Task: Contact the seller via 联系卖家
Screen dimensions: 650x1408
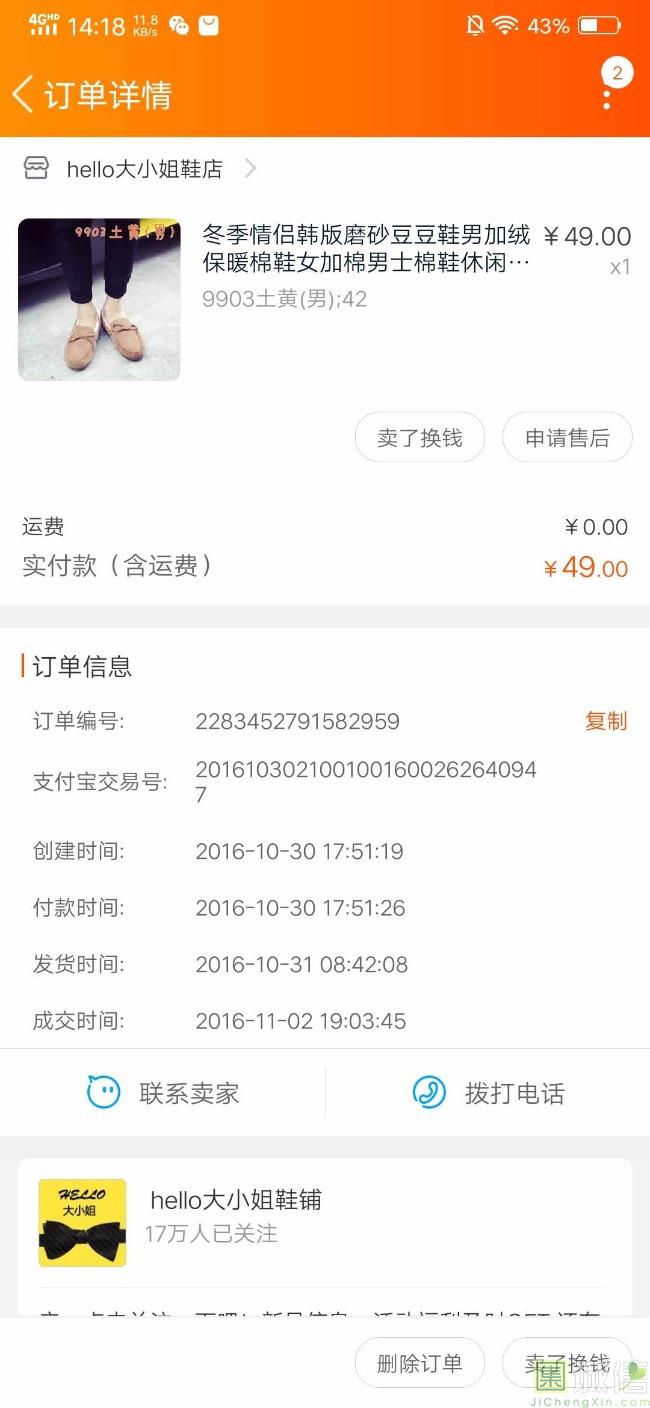Action: tap(163, 1093)
